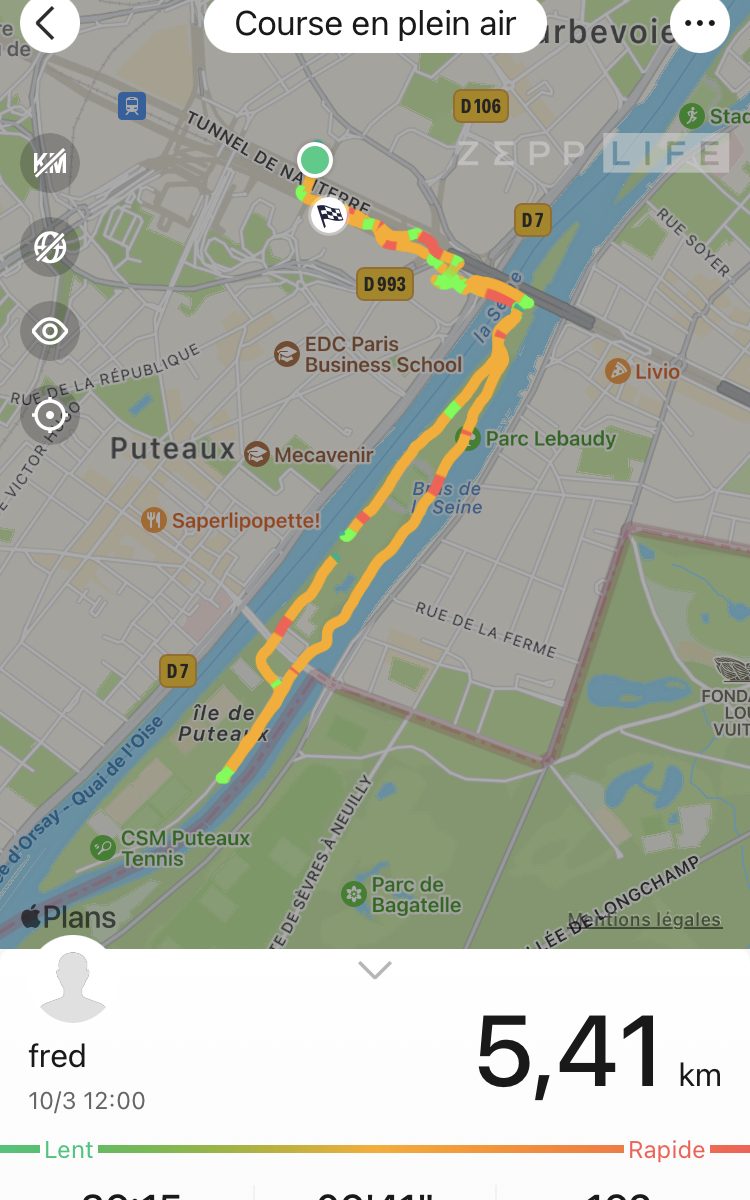The height and width of the screenshot is (1200, 750).
Task: Go back with the top-left arrow
Action: pyautogui.click(x=48, y=22)
